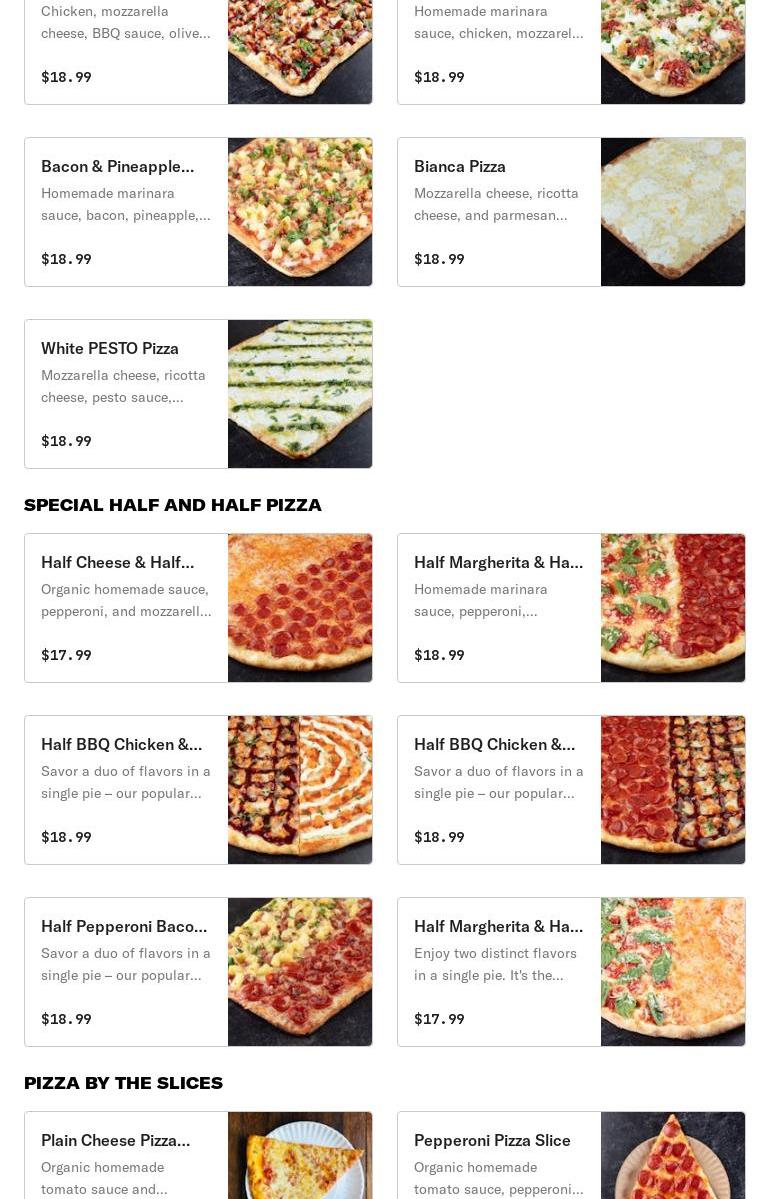View the Plain Cheese Pizza slice item
Image resolution: width=770 pixels, height=1199 pixels.
pyautogui.click(x=198, y=1156)
